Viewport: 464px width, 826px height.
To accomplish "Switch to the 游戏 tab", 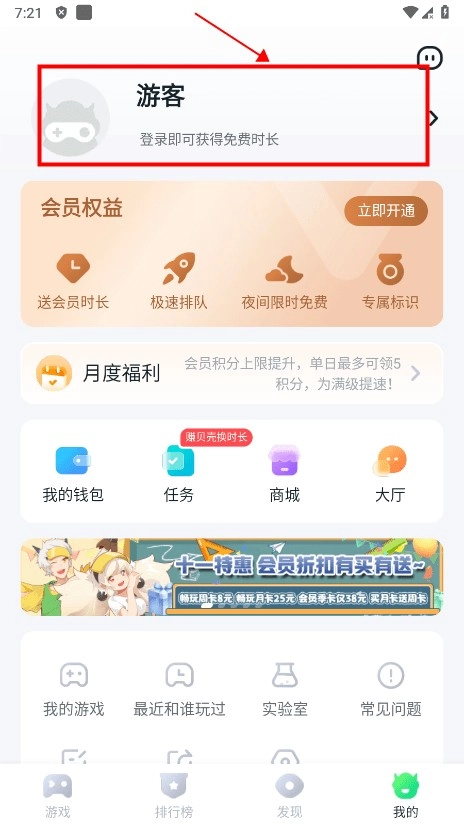I will point(57,795).
